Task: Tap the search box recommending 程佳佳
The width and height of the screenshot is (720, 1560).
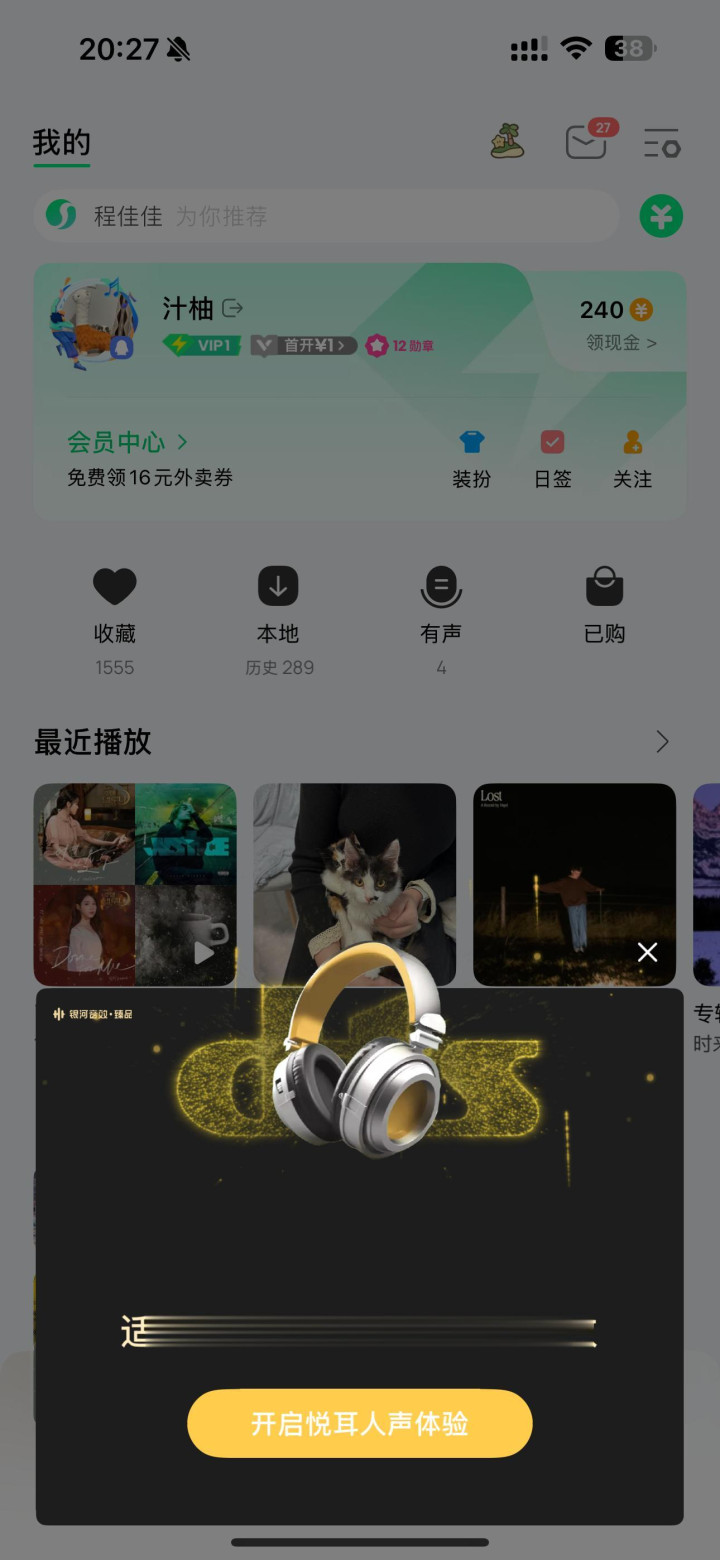Action: click(x=327, y=216)
